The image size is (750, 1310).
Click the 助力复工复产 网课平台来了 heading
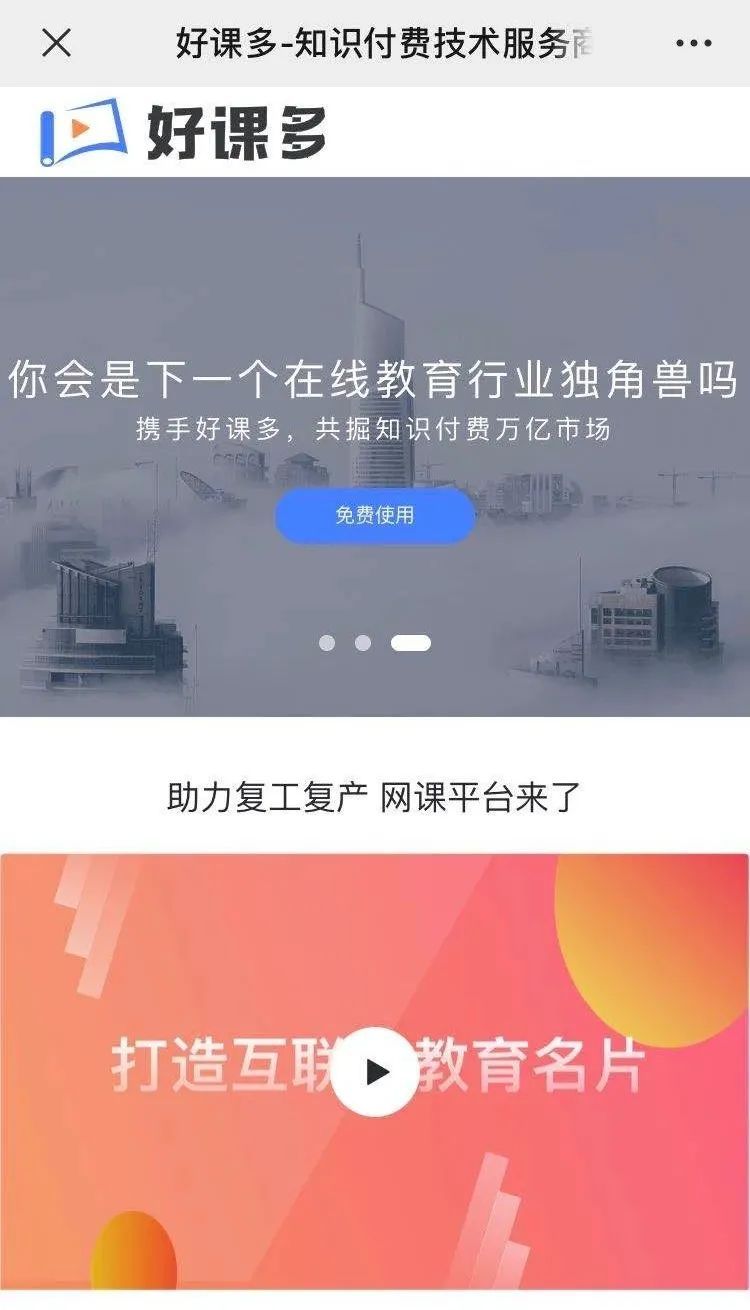pyautogui.click(x=374, y=797)
